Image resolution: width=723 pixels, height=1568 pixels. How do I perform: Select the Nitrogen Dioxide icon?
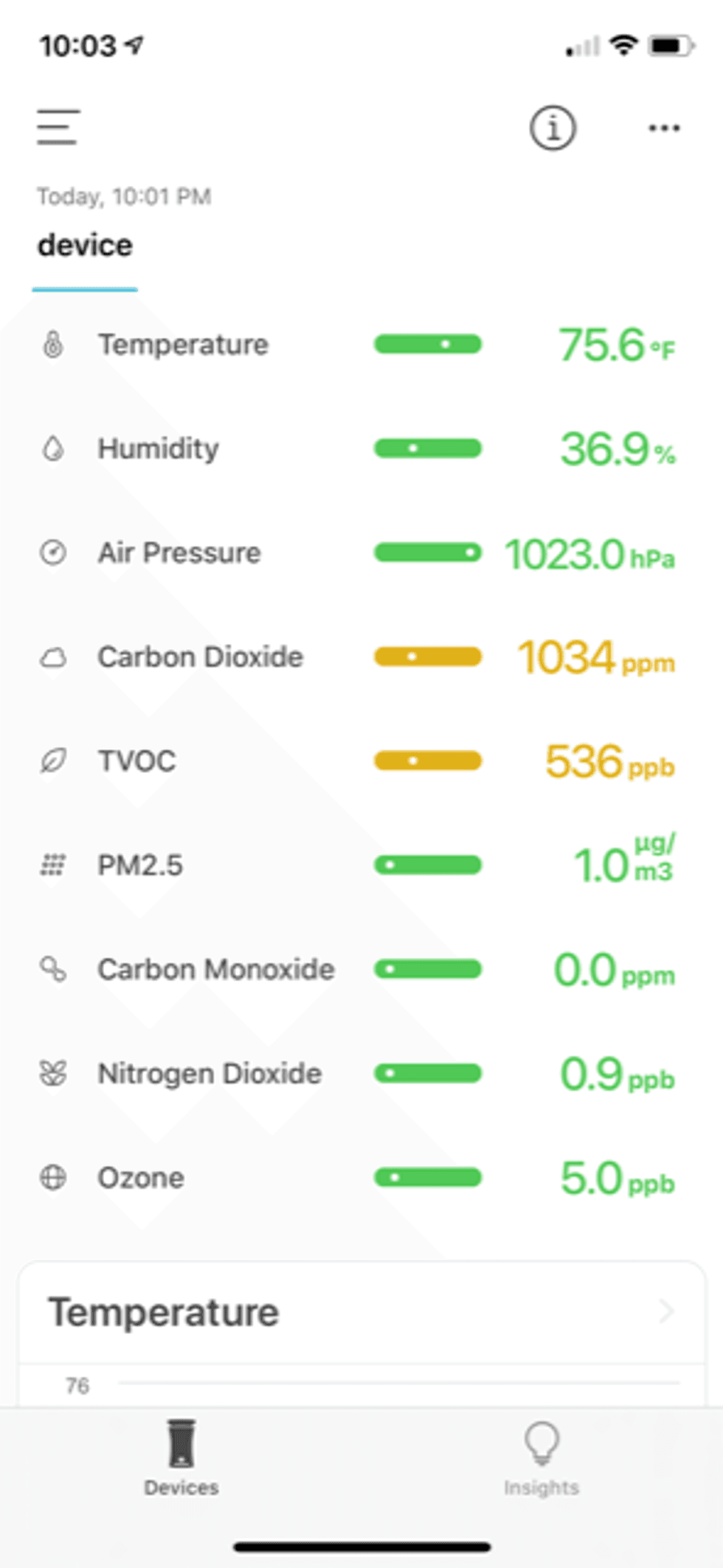53,1073
